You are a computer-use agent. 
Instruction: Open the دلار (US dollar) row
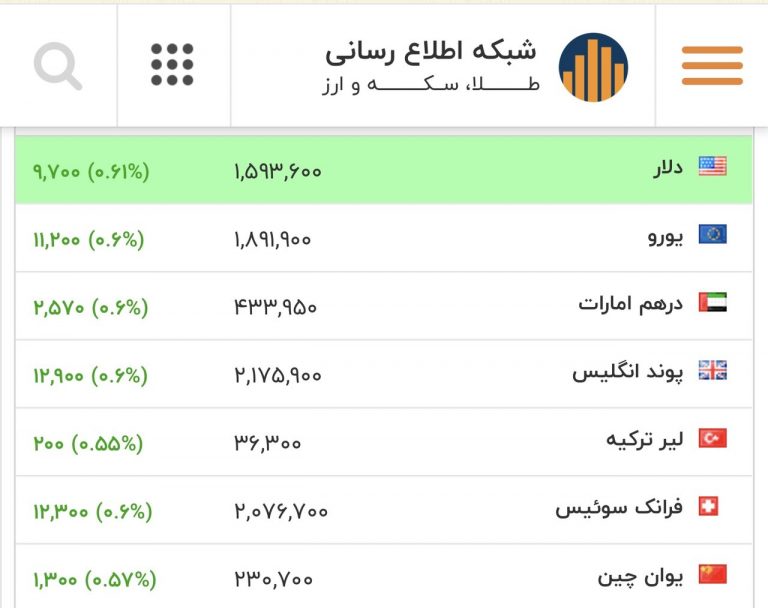tap(383, 170)
